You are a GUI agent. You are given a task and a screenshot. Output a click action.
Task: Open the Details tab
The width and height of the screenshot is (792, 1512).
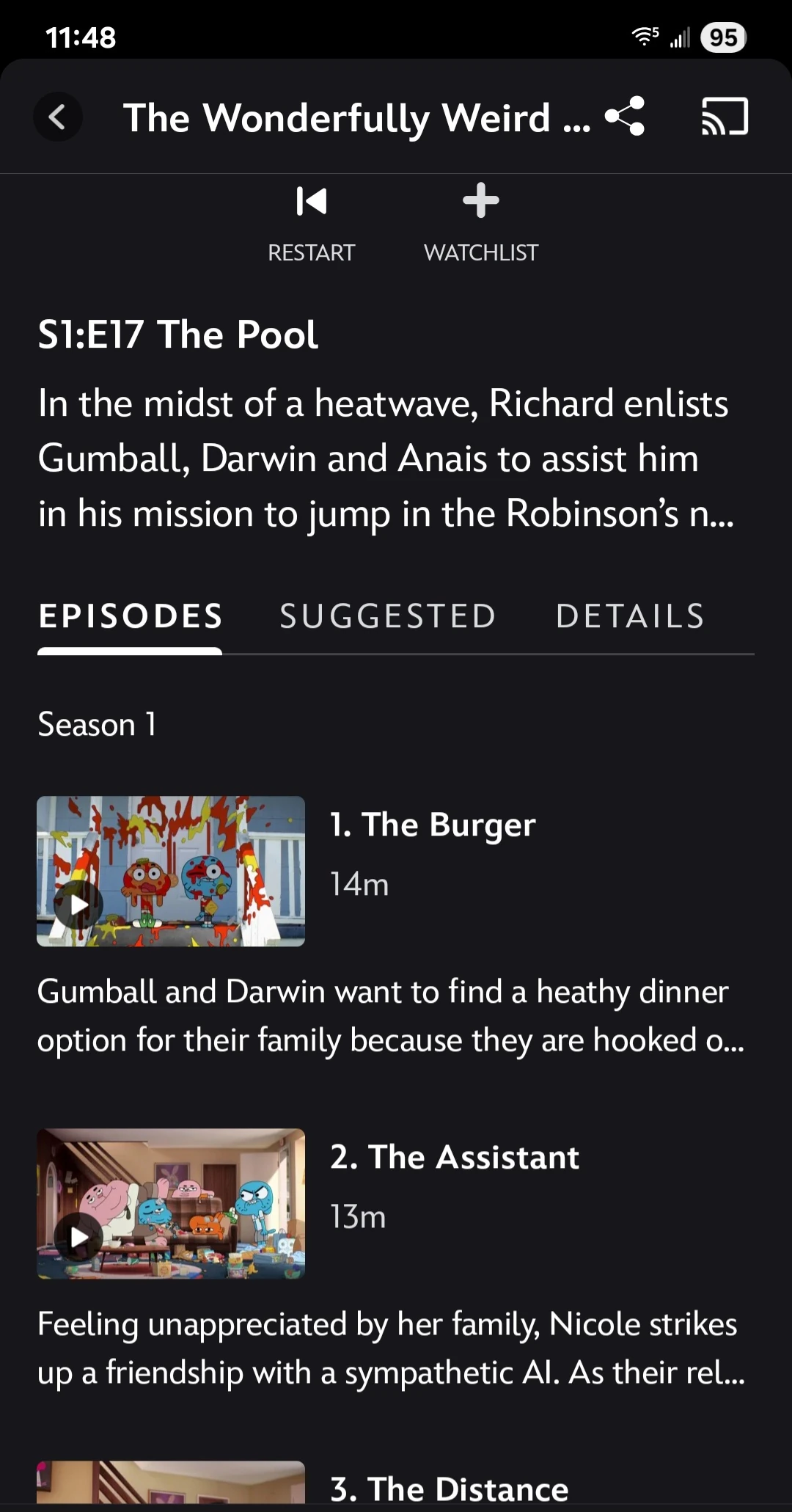point(631,616)
